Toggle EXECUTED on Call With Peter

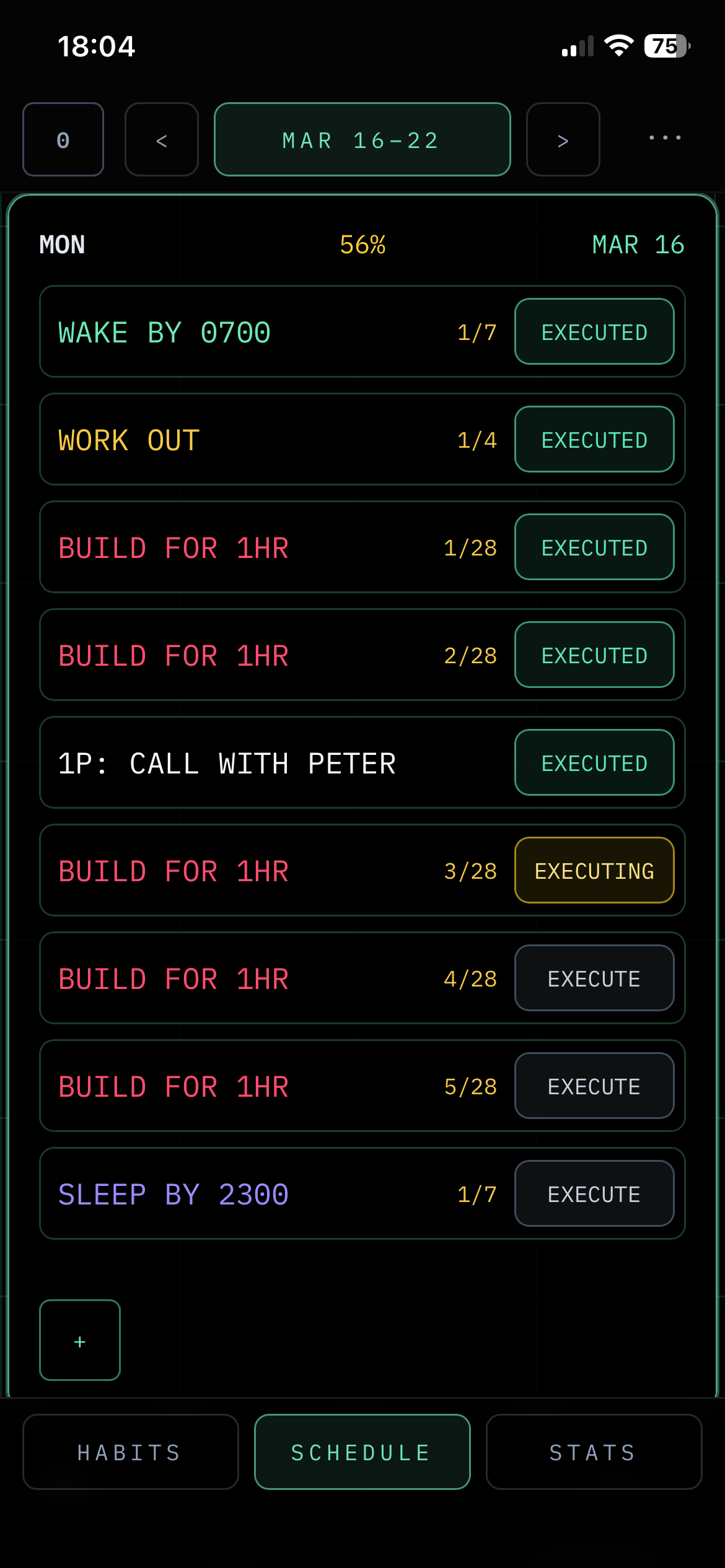tap(594, 763)
